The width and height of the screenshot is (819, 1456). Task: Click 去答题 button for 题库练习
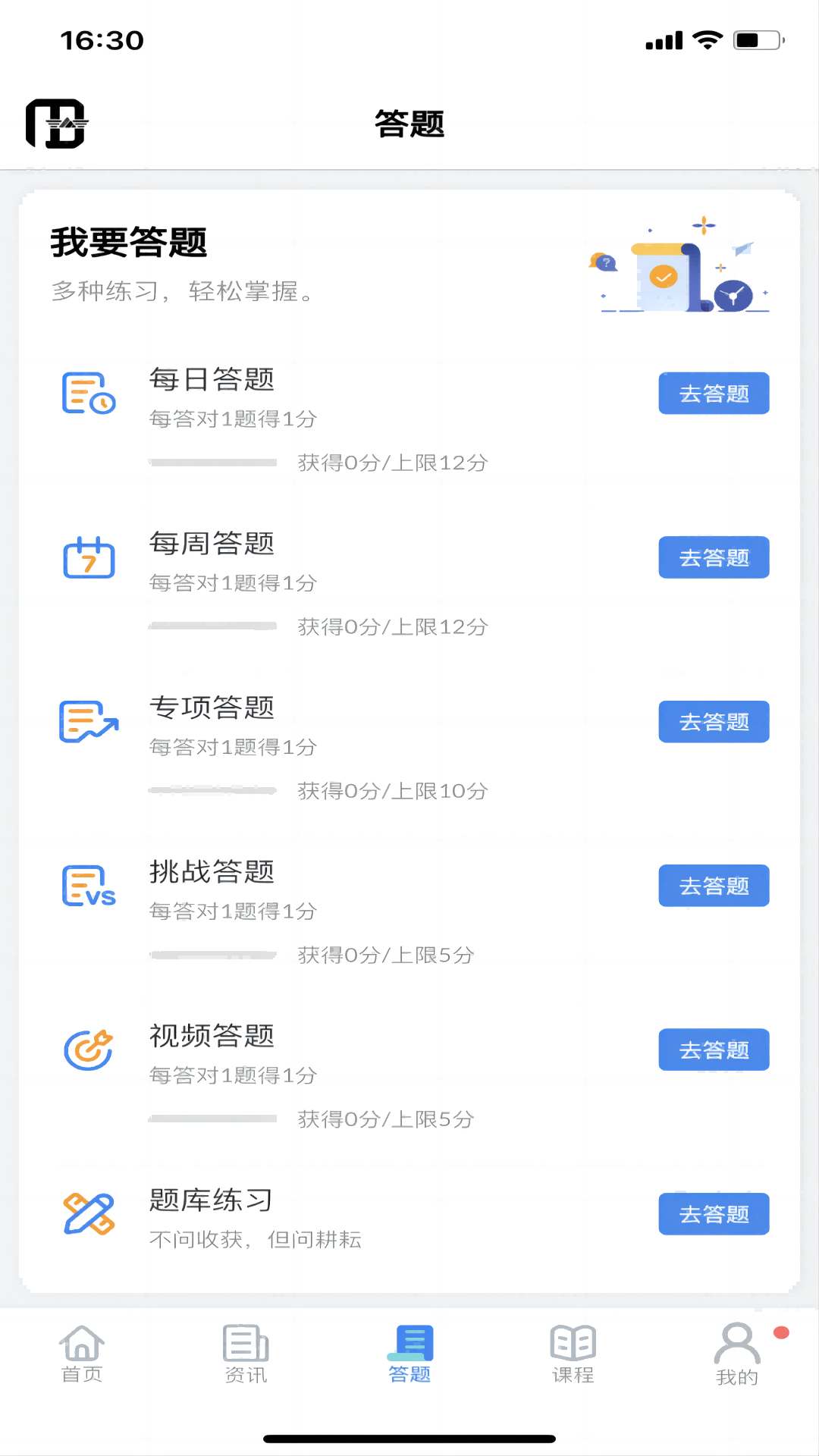714,1214
